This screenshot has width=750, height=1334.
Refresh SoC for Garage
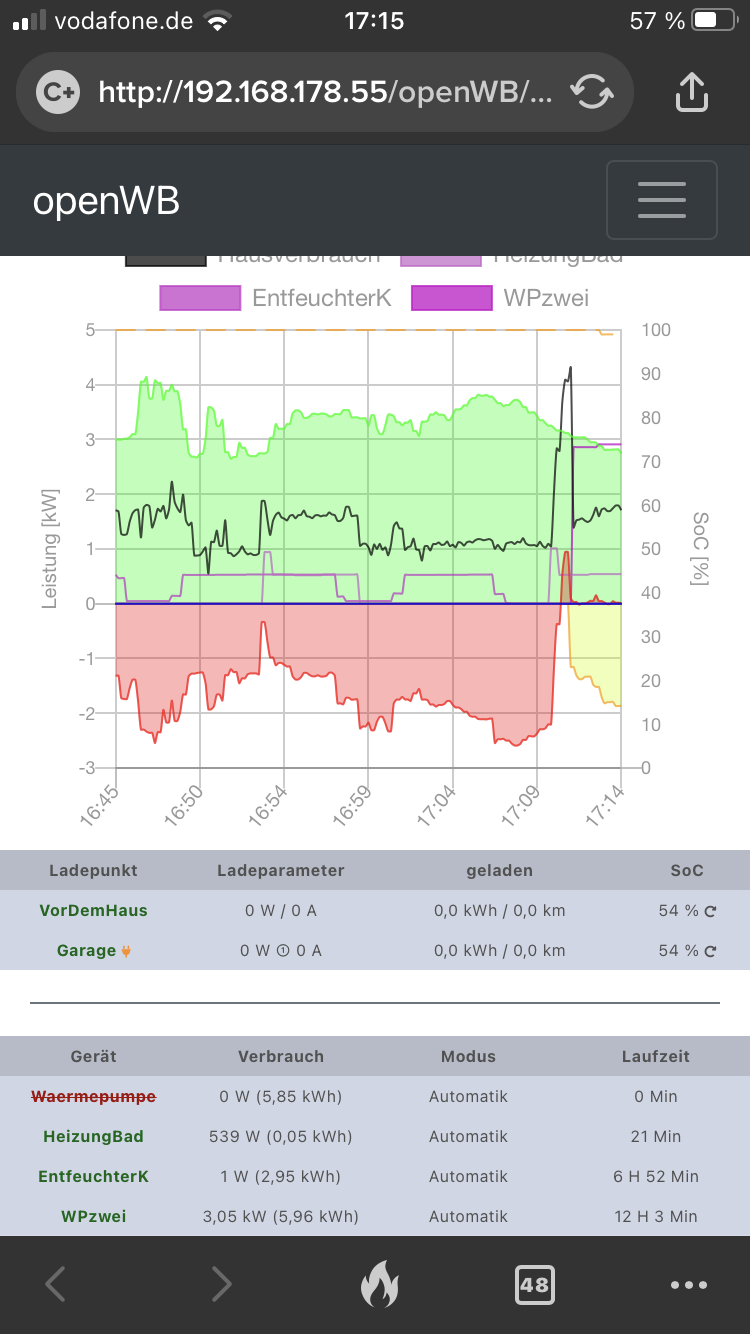point(710,951)
